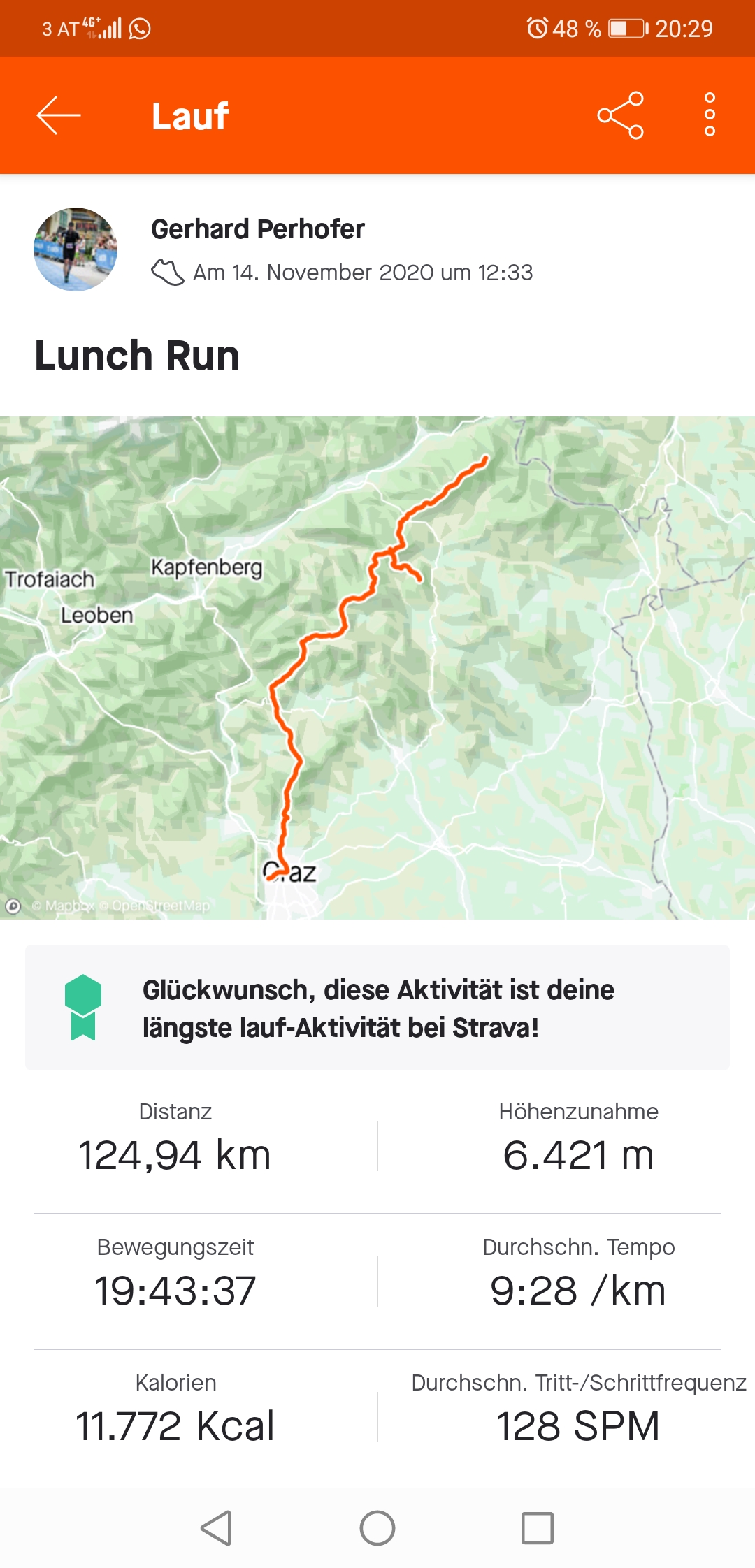Screen dimensions: 755x1568
Task: View Gerhard Perhofer's athlete name link
Action: tap(257, 229)
